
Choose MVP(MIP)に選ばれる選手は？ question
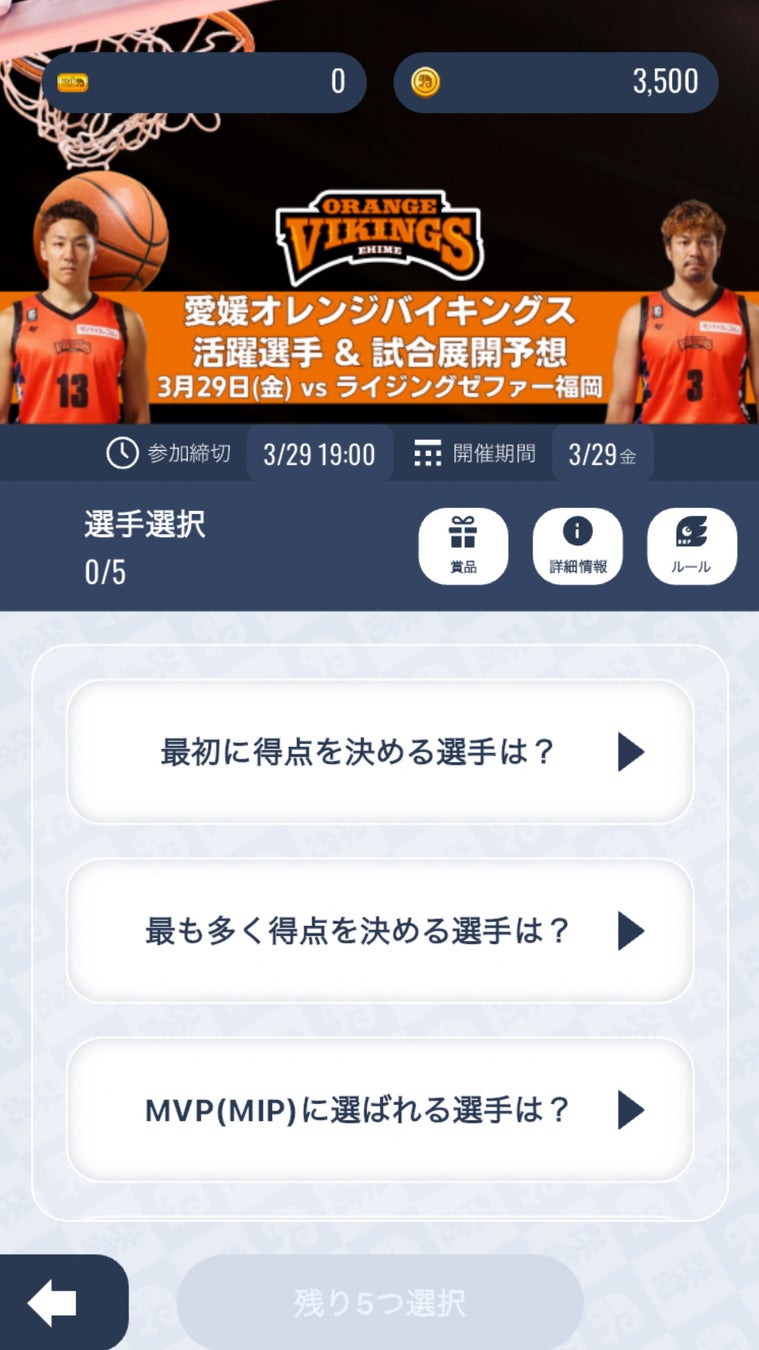pos(380,1110)
